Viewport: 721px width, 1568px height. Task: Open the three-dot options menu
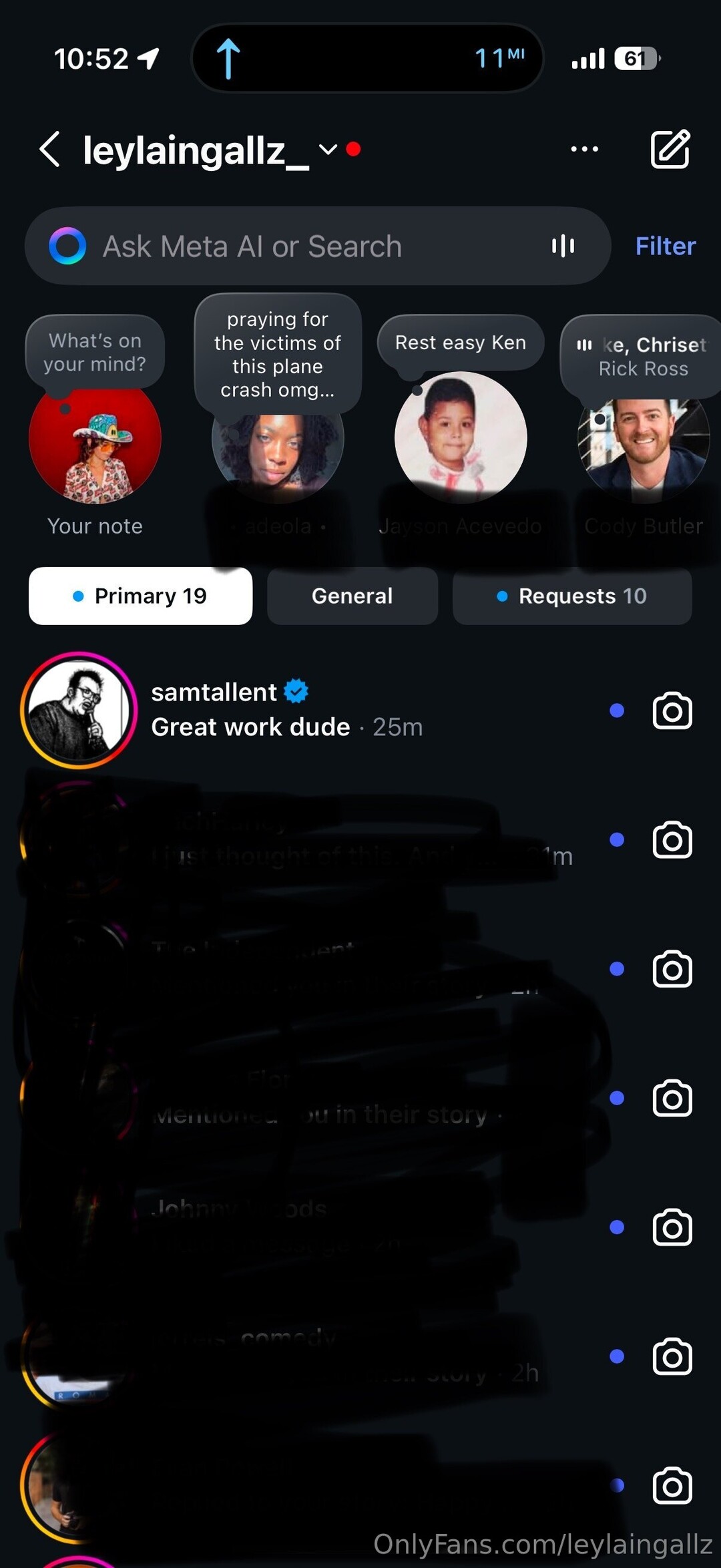pos(584,149)
